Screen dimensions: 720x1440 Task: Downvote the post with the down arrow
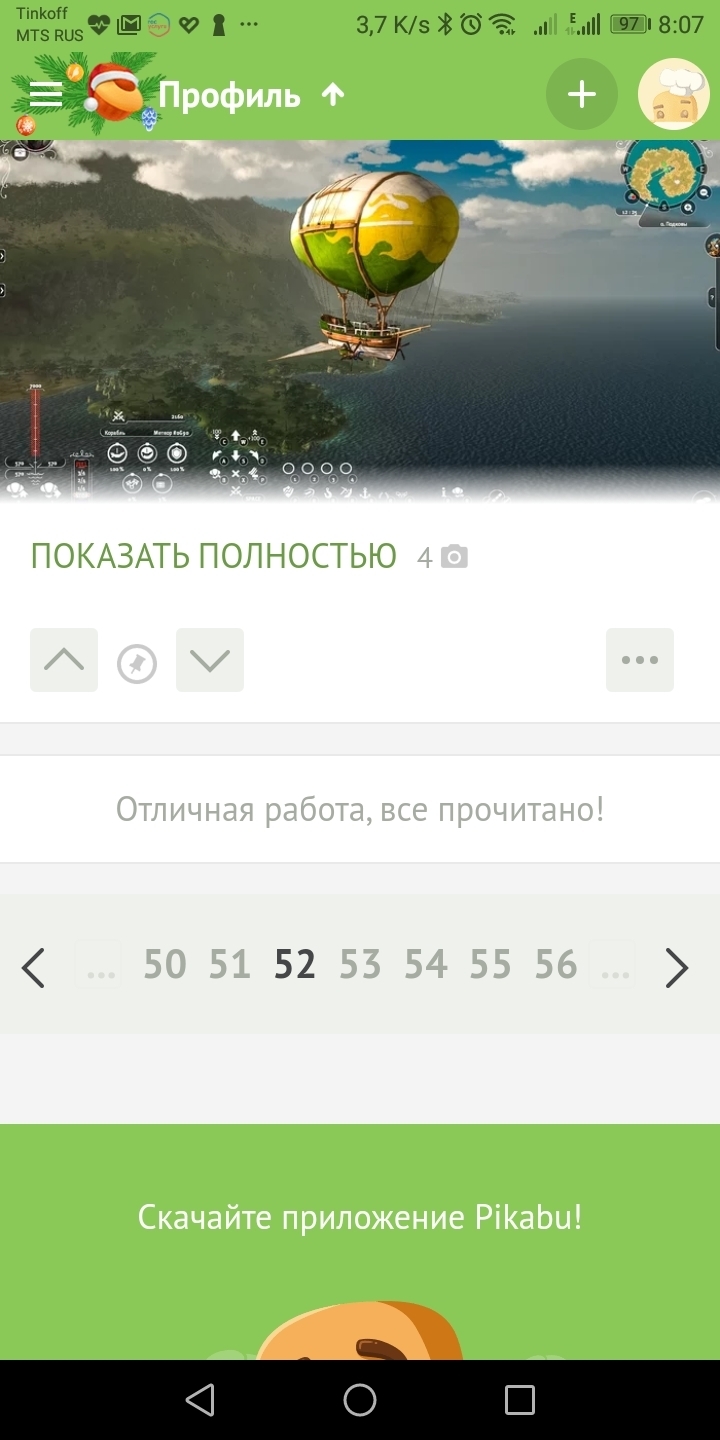coord(210,660)
